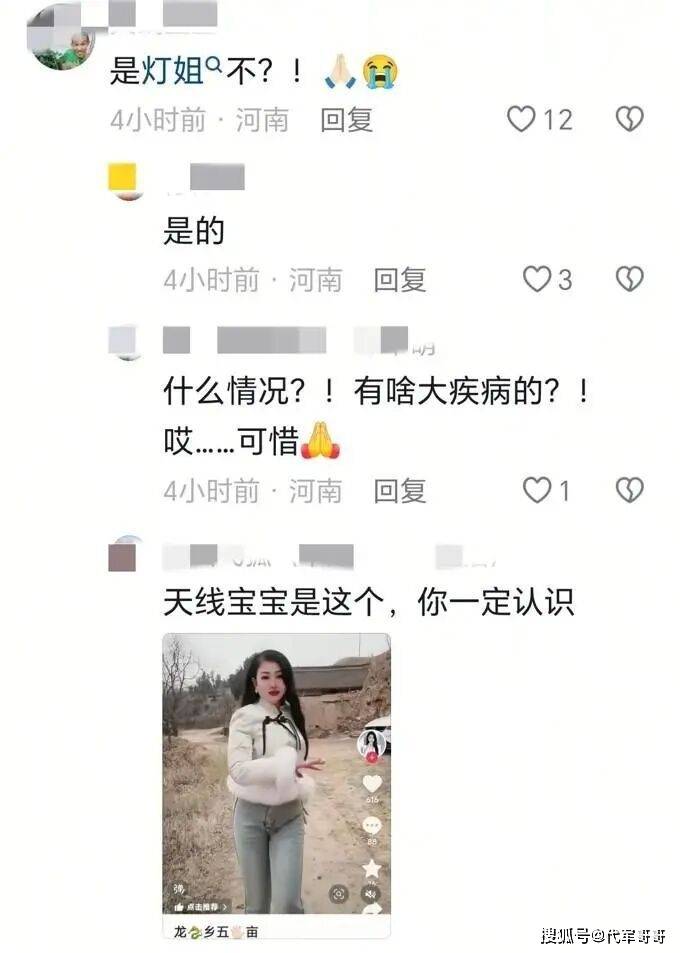
Task: Like the 什么情况 comment
Action: (537, 490)
